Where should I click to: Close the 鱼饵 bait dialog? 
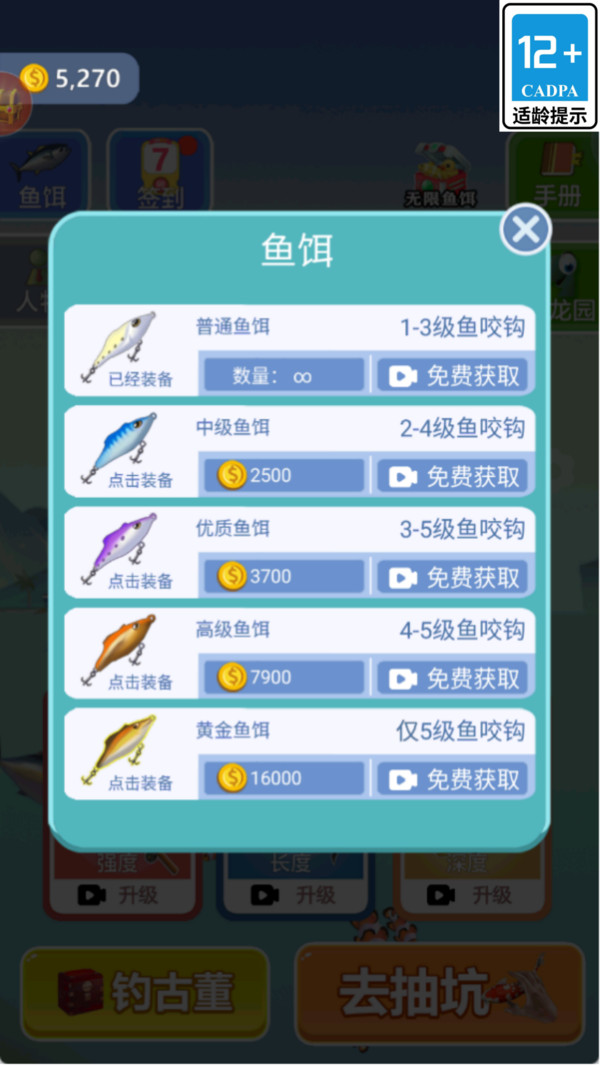[525, 229]
